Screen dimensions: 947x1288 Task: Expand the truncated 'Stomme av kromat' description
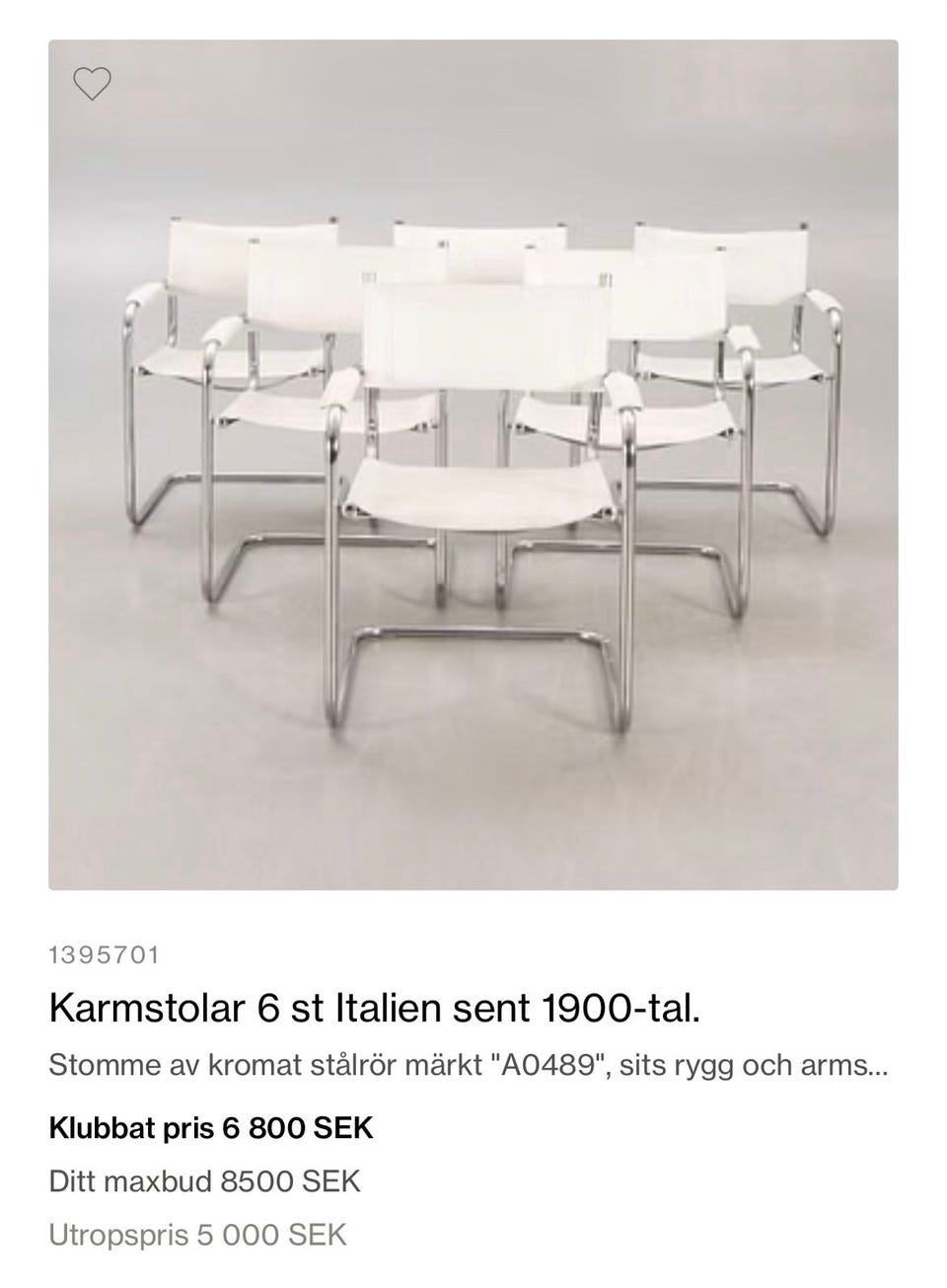point(878,1065)
